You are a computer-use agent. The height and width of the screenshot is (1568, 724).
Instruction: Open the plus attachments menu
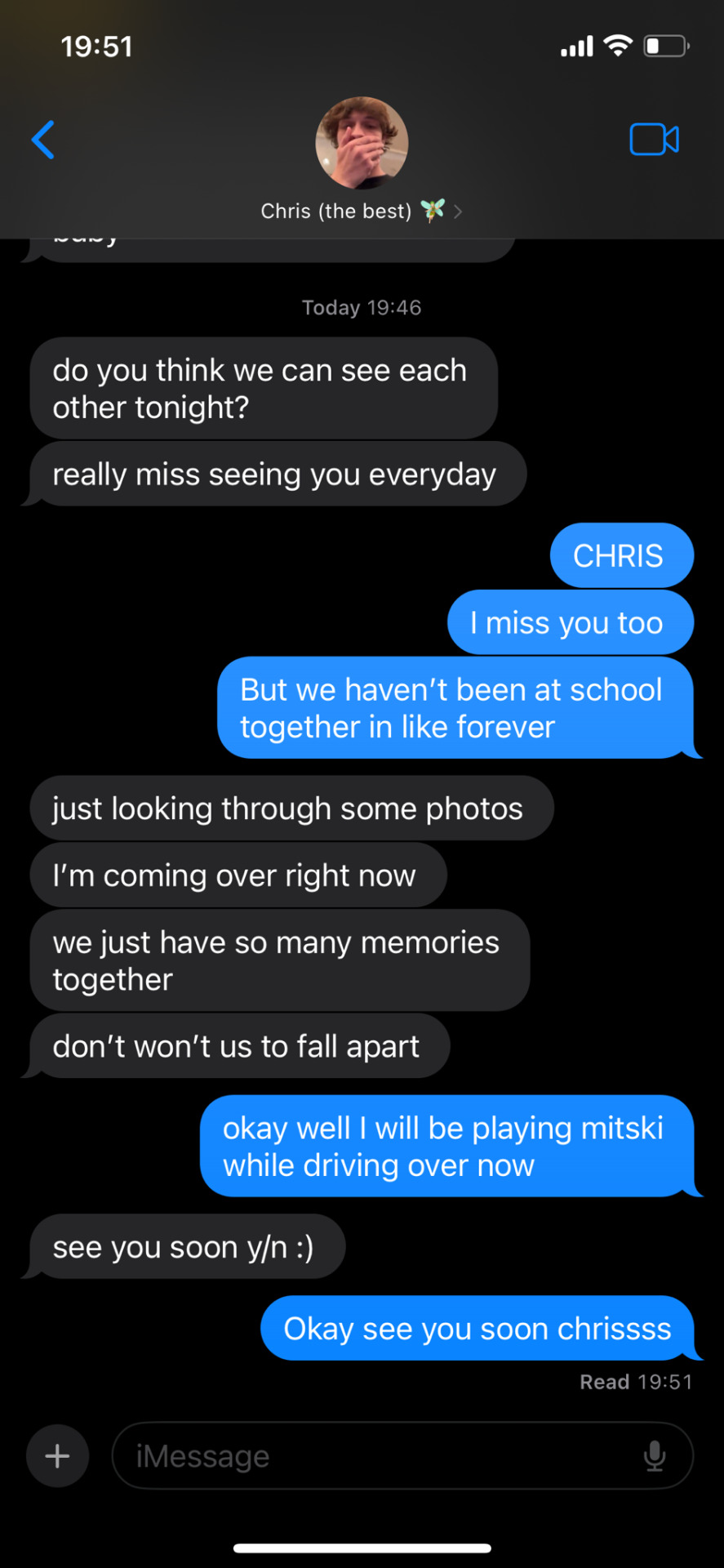(x=57, y=1456)
